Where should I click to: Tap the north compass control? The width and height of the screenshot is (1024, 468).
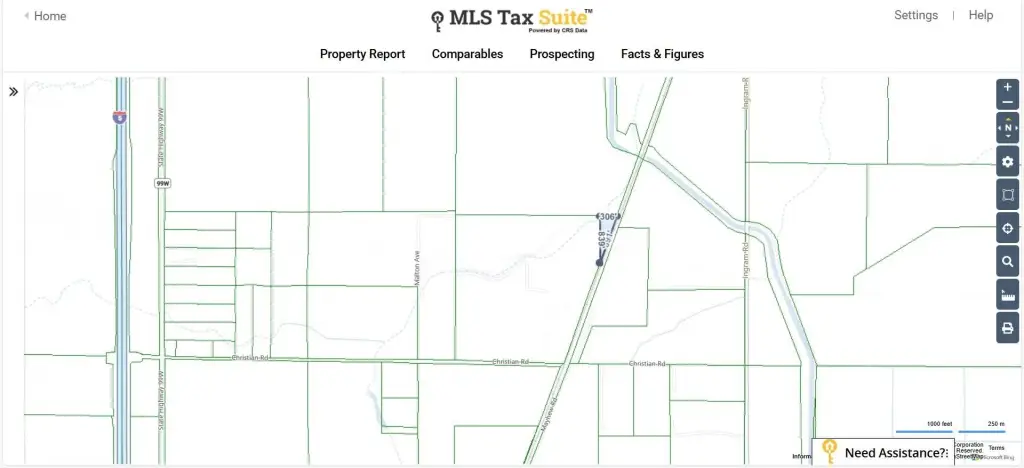pos(1007,128)
